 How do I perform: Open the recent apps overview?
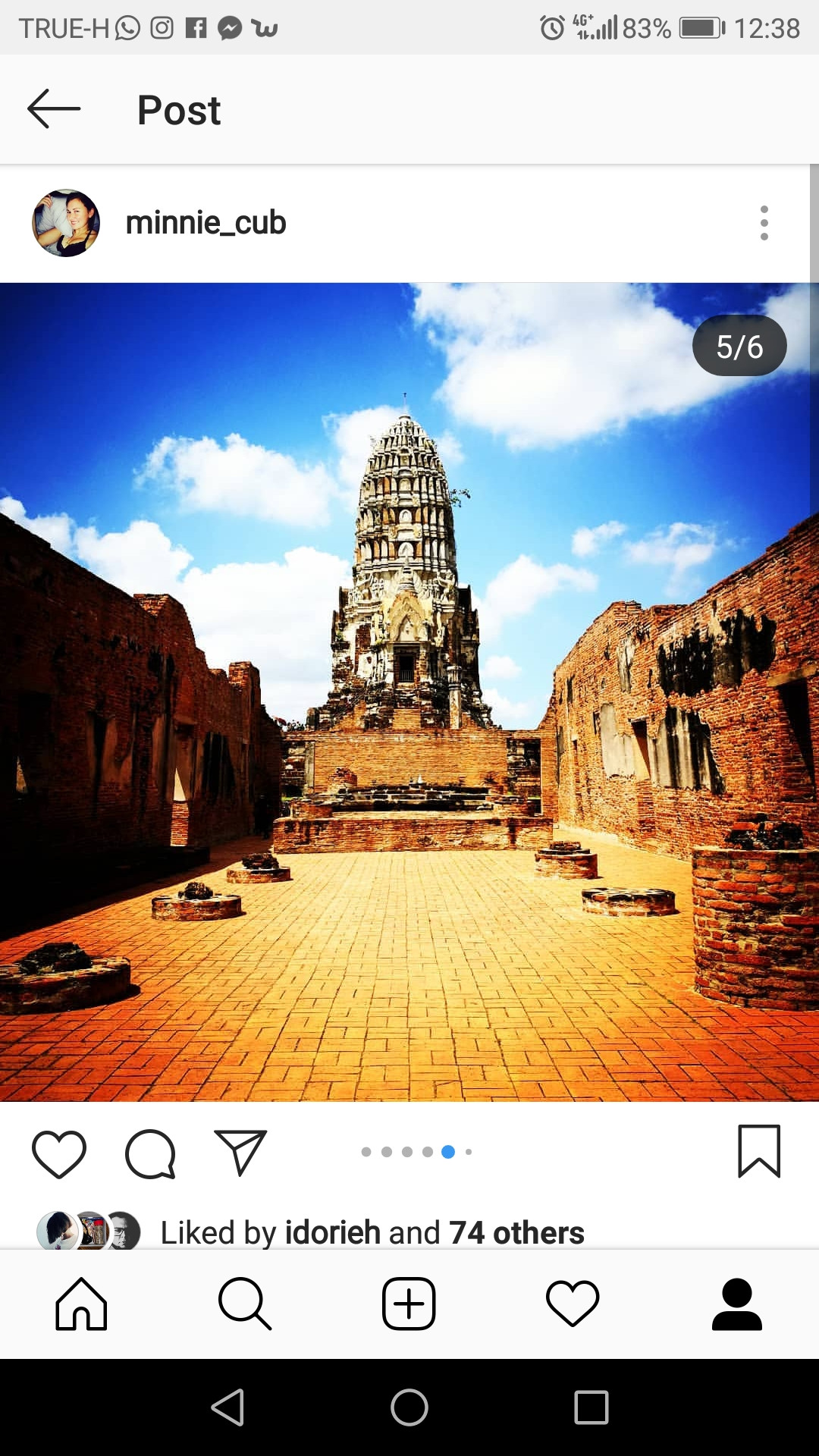click(x=591, y=1407)
